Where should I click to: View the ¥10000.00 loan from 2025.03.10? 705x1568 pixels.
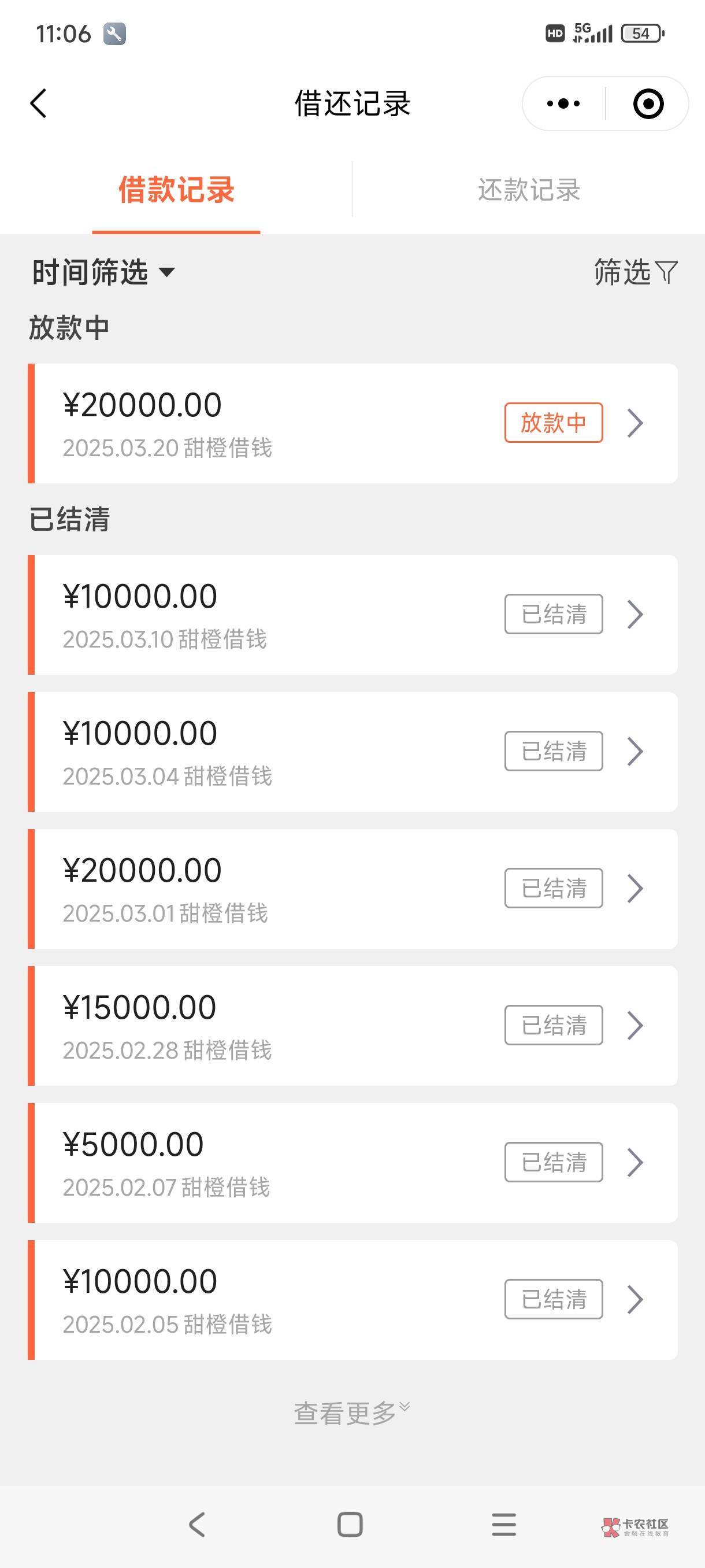point(353,615)
